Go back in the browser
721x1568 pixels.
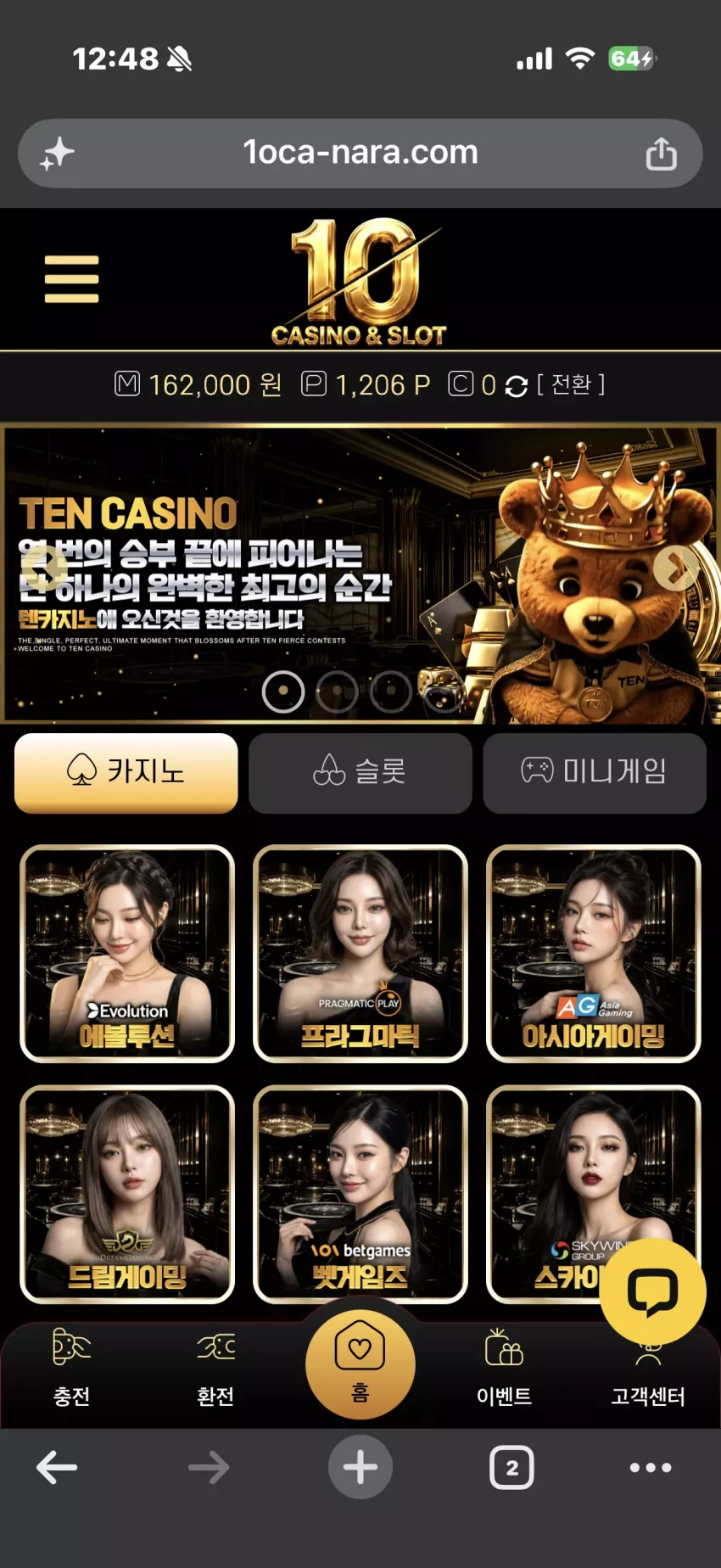57,1467
